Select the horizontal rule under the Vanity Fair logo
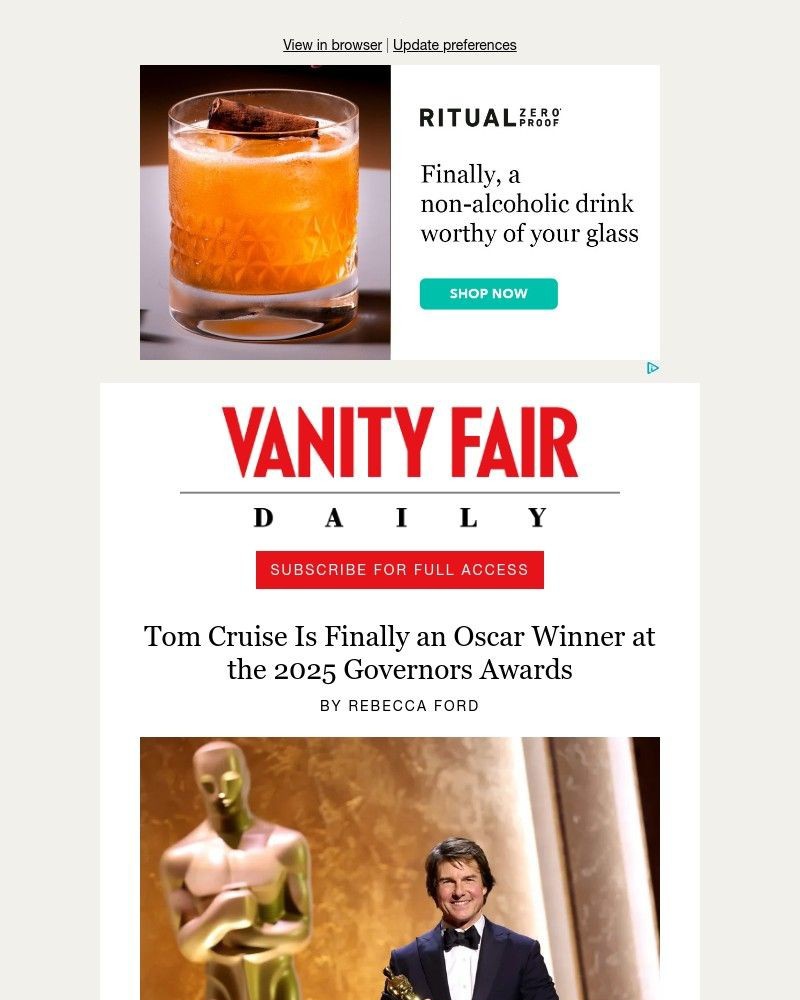 click(x=398, y=490)
